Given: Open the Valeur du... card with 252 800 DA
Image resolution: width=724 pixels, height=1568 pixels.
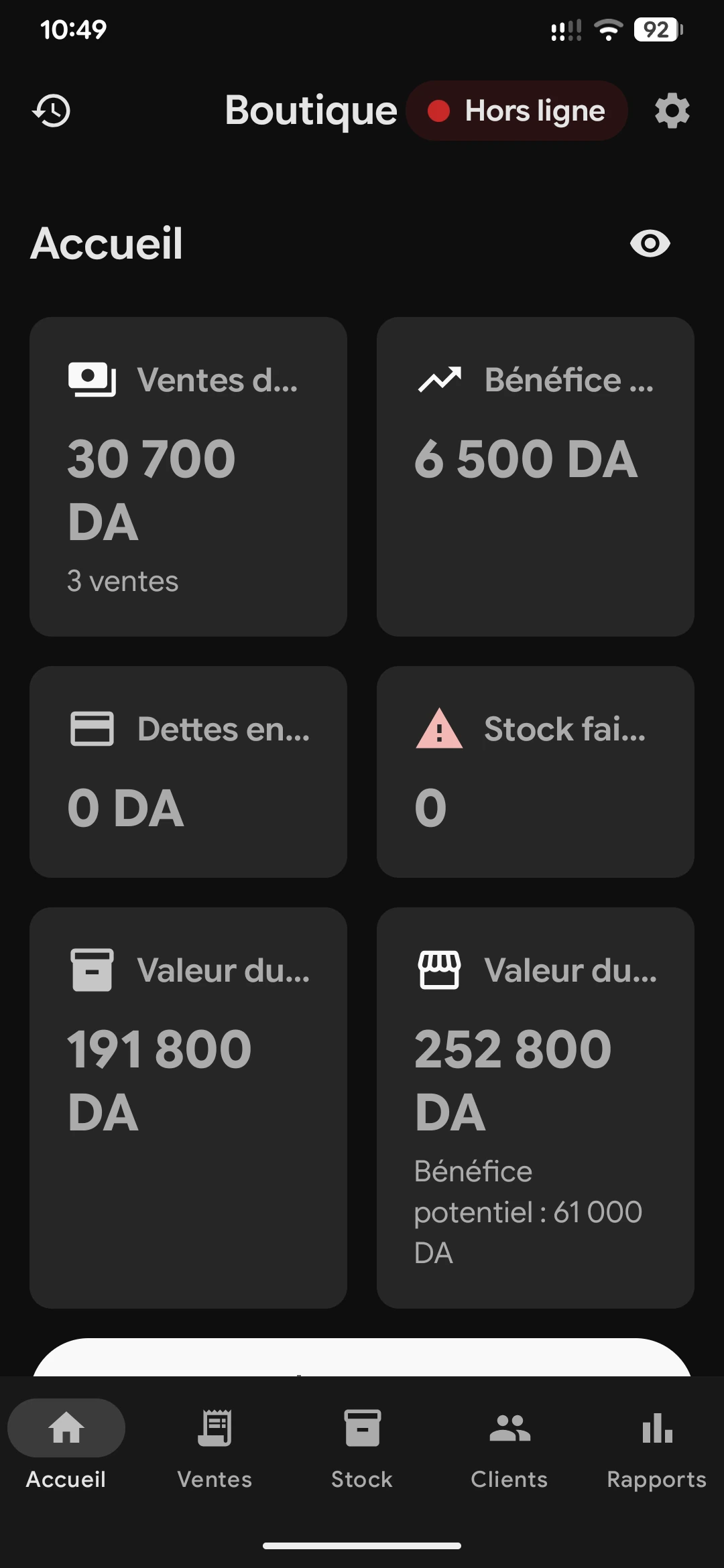Looking at the screenshot, I should click(536, 1108).
